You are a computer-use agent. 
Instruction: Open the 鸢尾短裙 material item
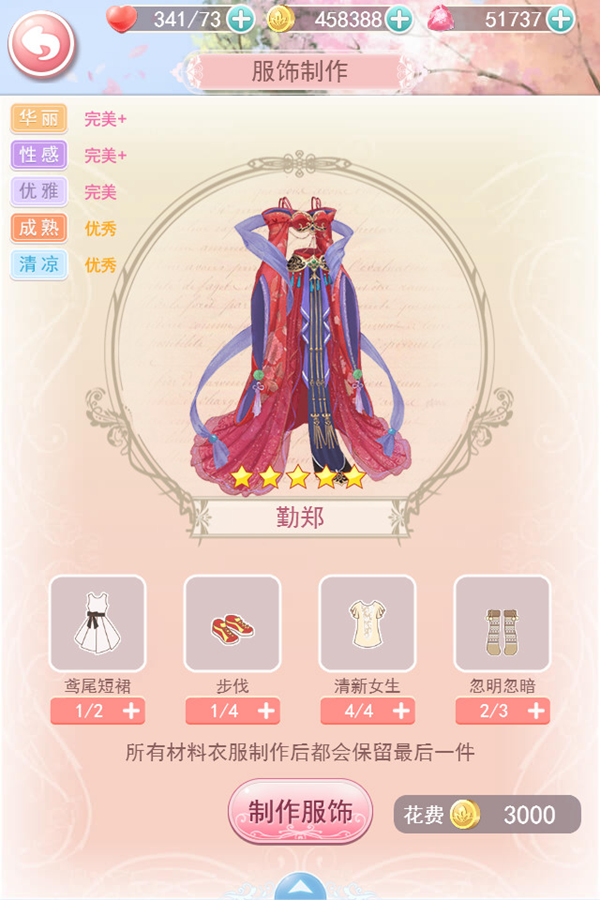tap(97, 623)
